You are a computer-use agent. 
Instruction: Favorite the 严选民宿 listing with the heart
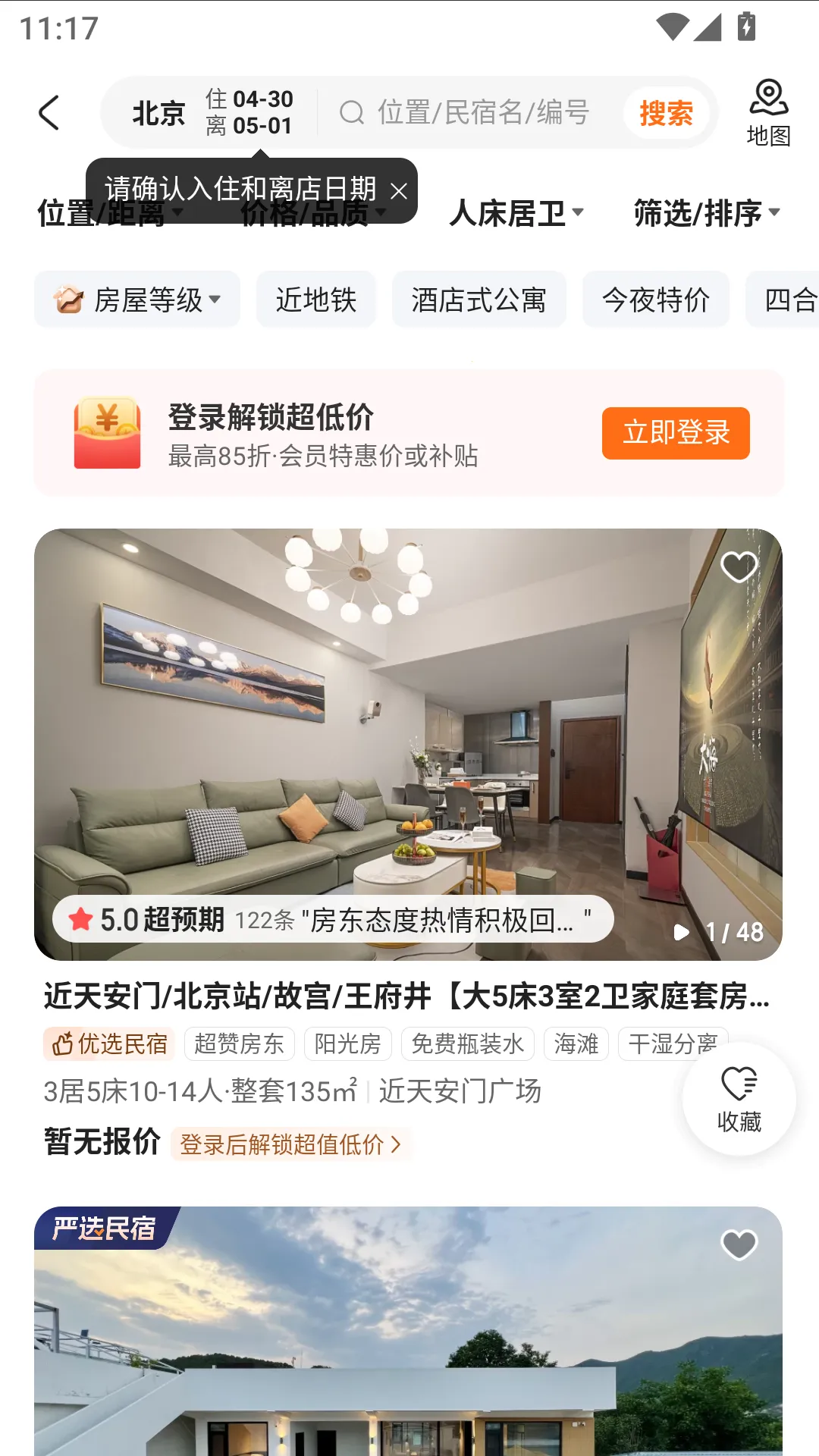point(739,1244)
